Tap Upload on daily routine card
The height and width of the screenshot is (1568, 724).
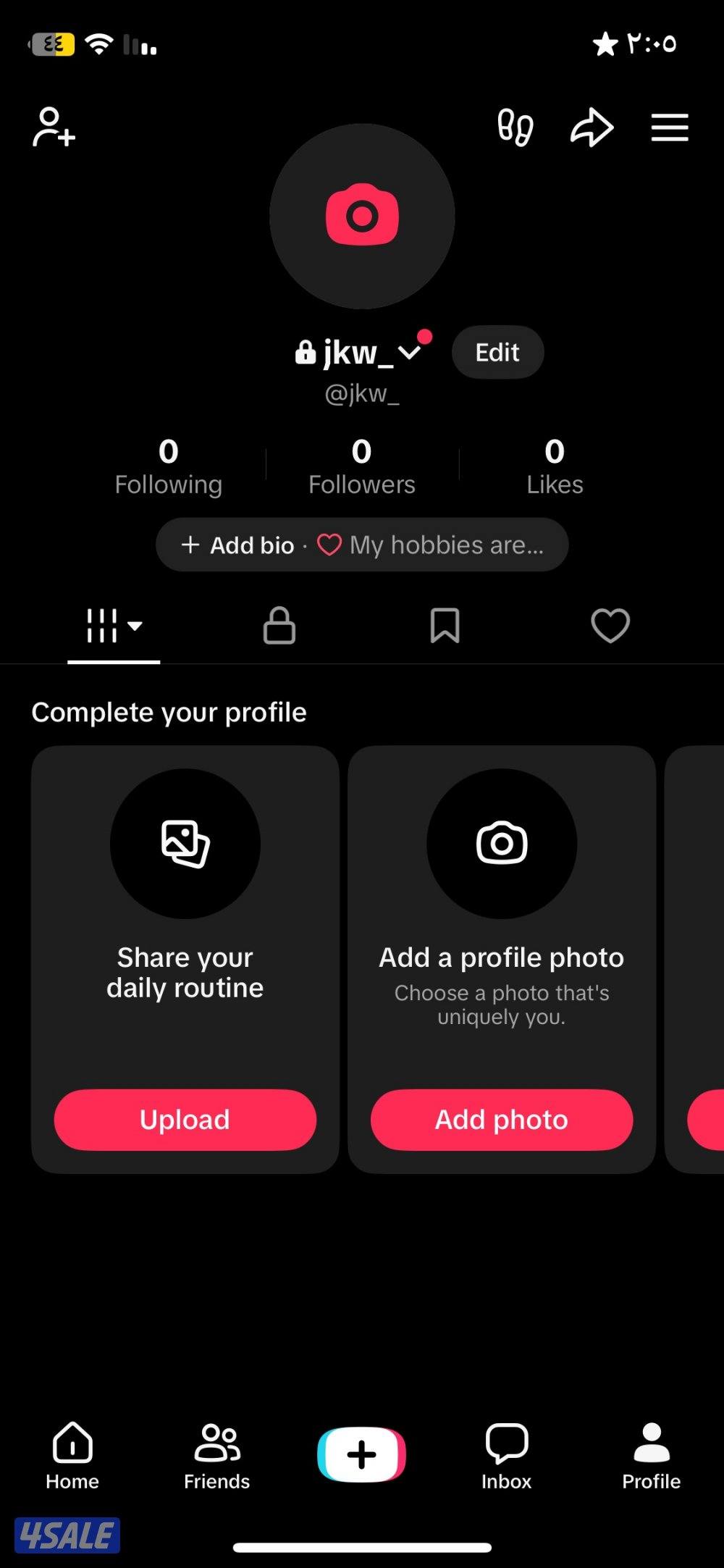tap(185, 1120)
